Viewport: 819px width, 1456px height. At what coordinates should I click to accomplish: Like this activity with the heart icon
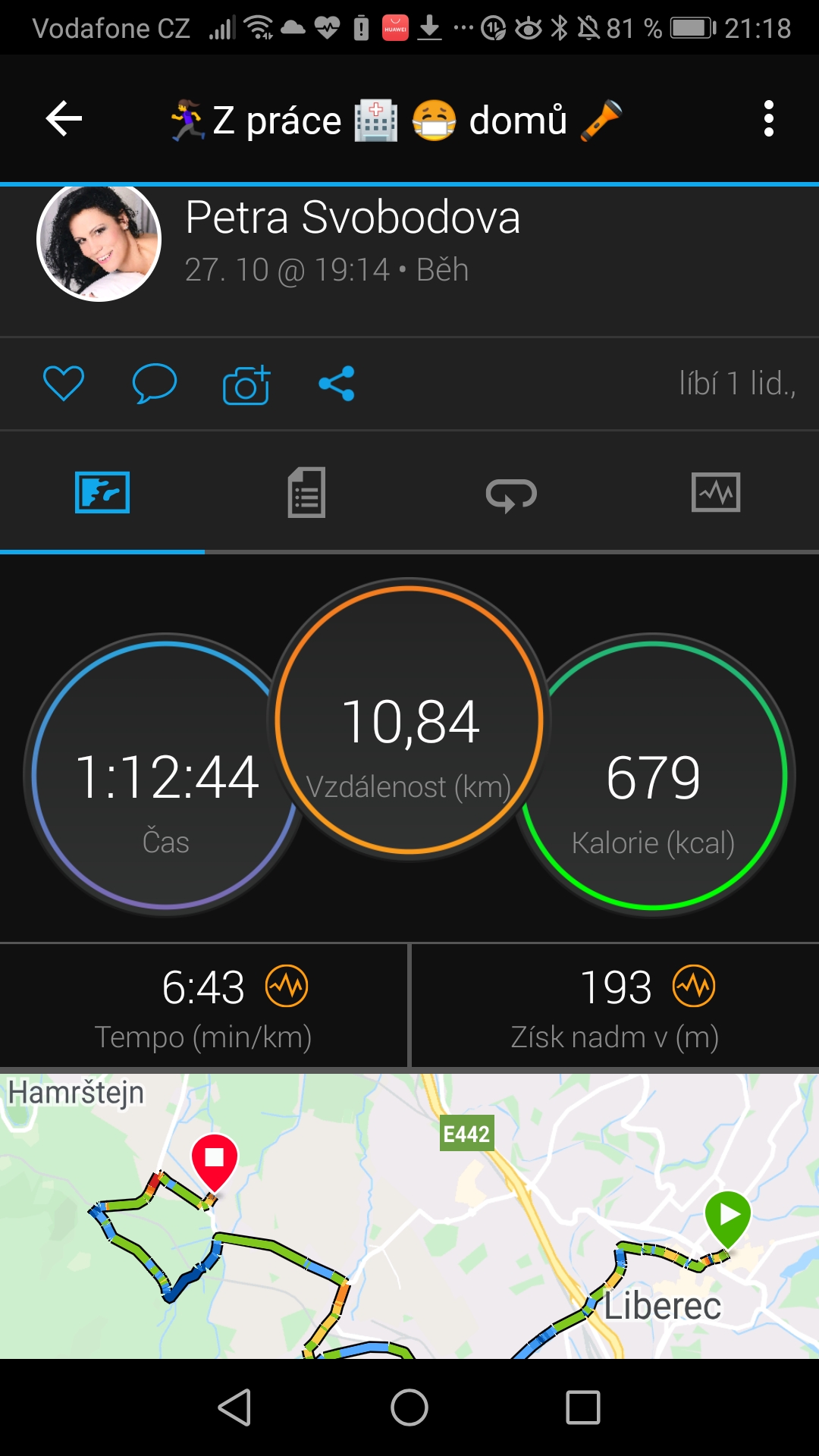point(64,383)
